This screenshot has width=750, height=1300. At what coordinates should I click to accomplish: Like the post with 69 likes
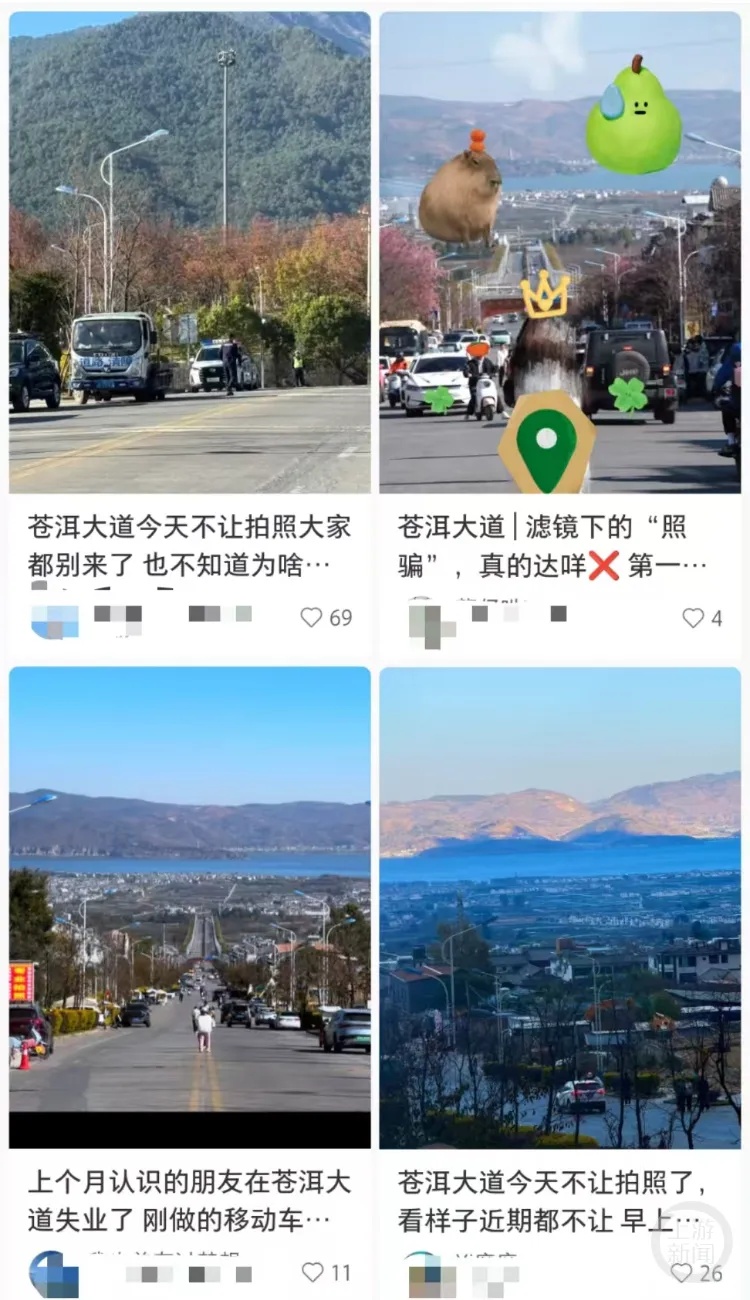coord(312,618)
